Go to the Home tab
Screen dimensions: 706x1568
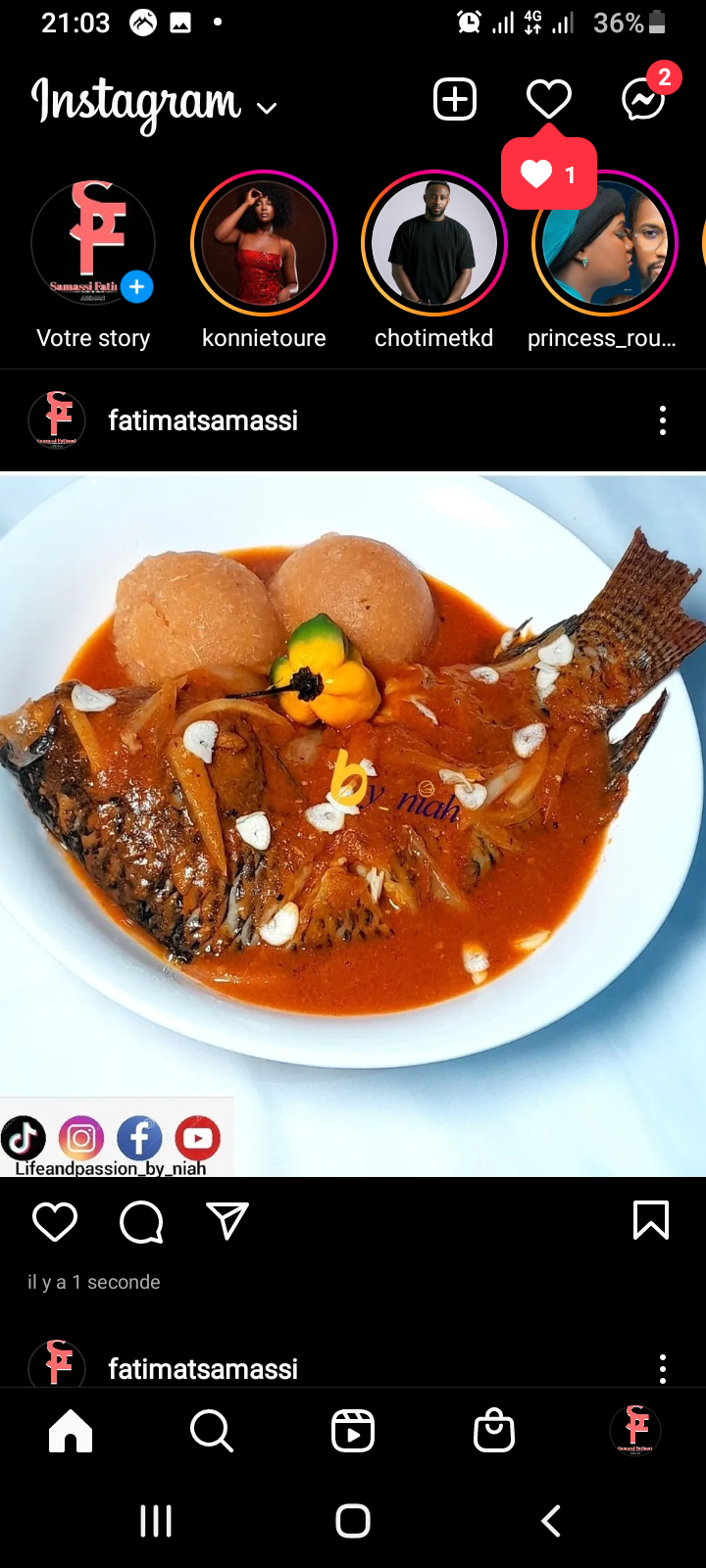pyautogui.click(x=71, y=1431)
